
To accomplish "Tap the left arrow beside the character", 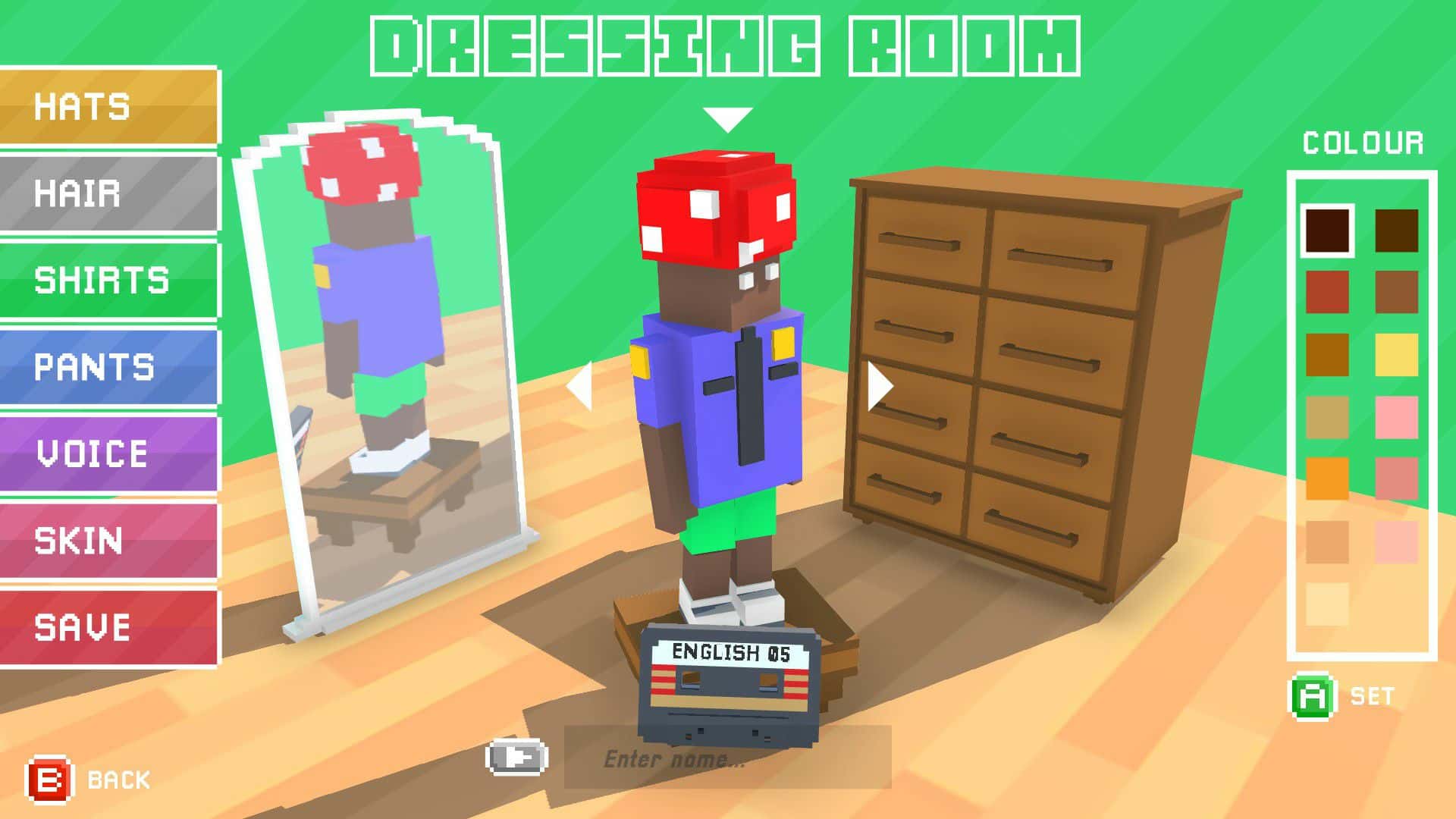I will click(x=580, y=387).
